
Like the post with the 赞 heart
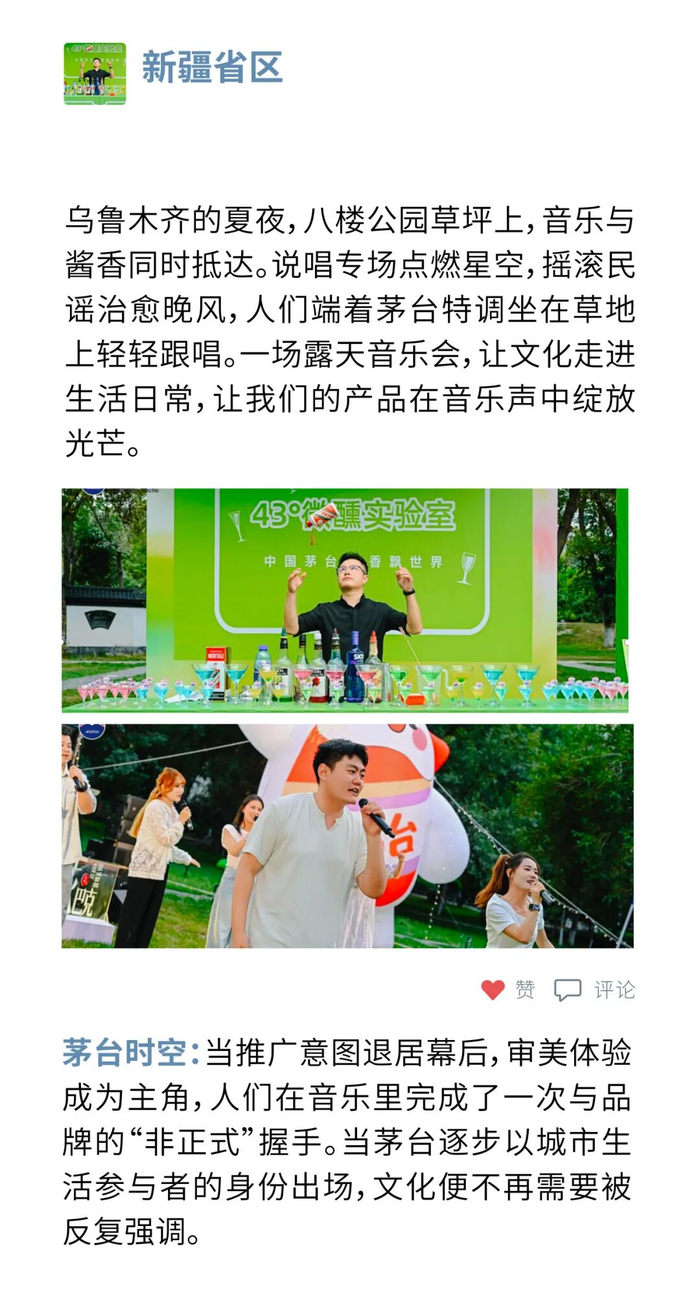(x=507, y=990)
